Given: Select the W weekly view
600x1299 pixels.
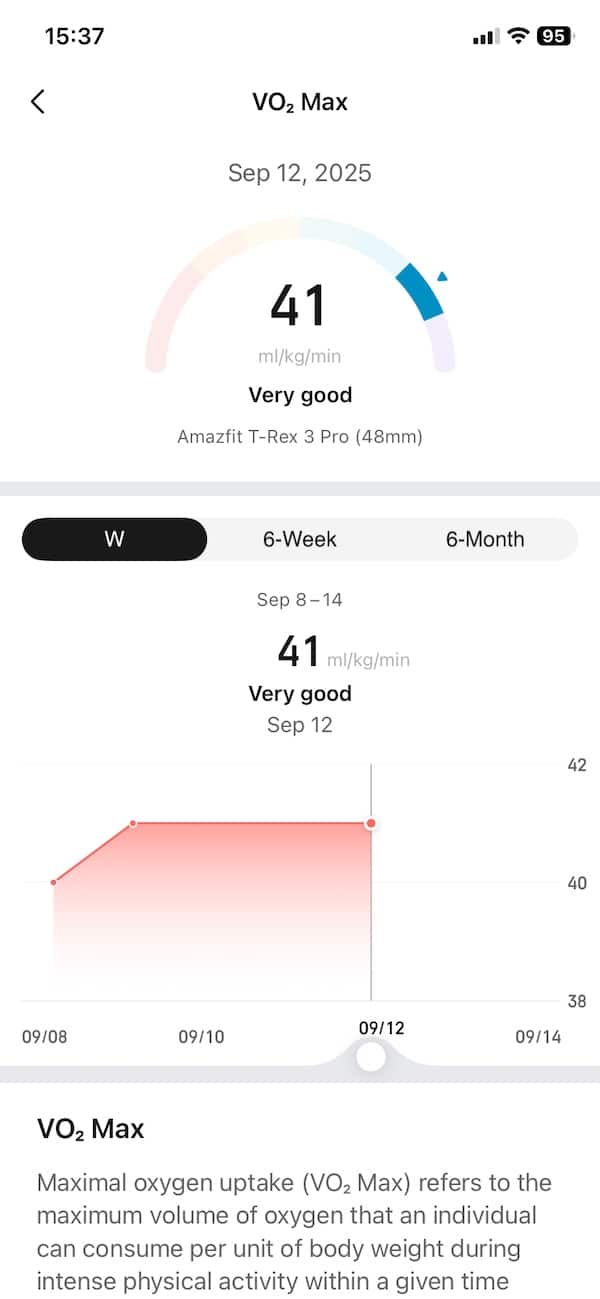Looking at the screenshot, I should tap(114, 539).
